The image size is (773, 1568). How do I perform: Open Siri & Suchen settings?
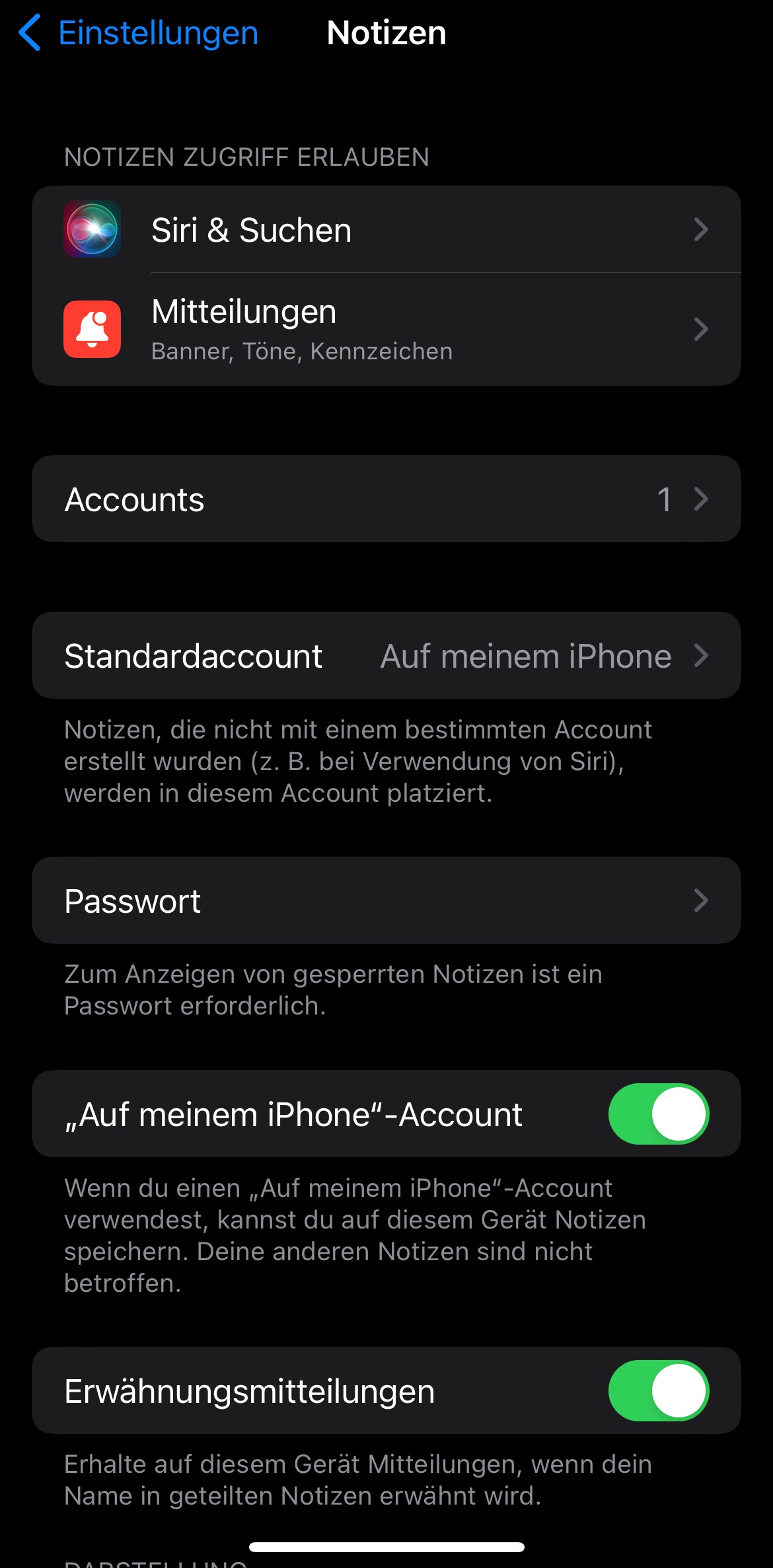[386, 230]
